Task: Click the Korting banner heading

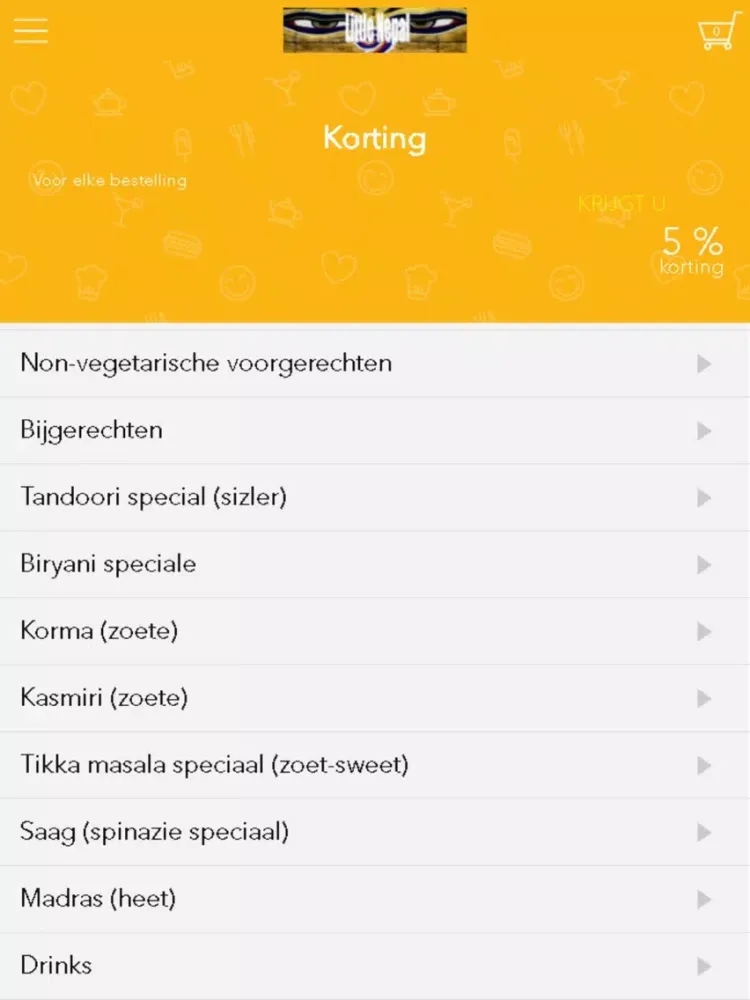Action: click(x=374, y=139)
